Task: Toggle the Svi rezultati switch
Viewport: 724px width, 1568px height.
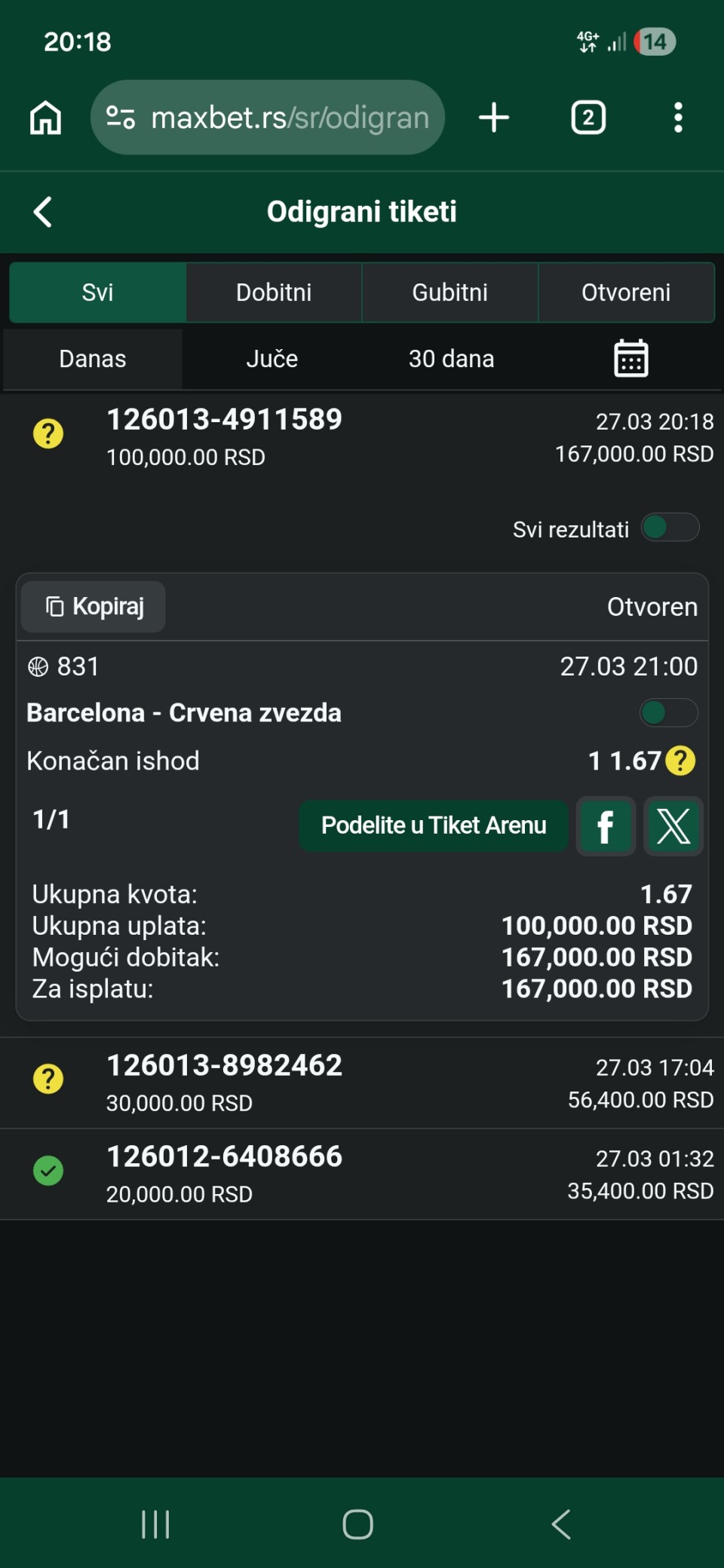Action: (x=670, y=528)
